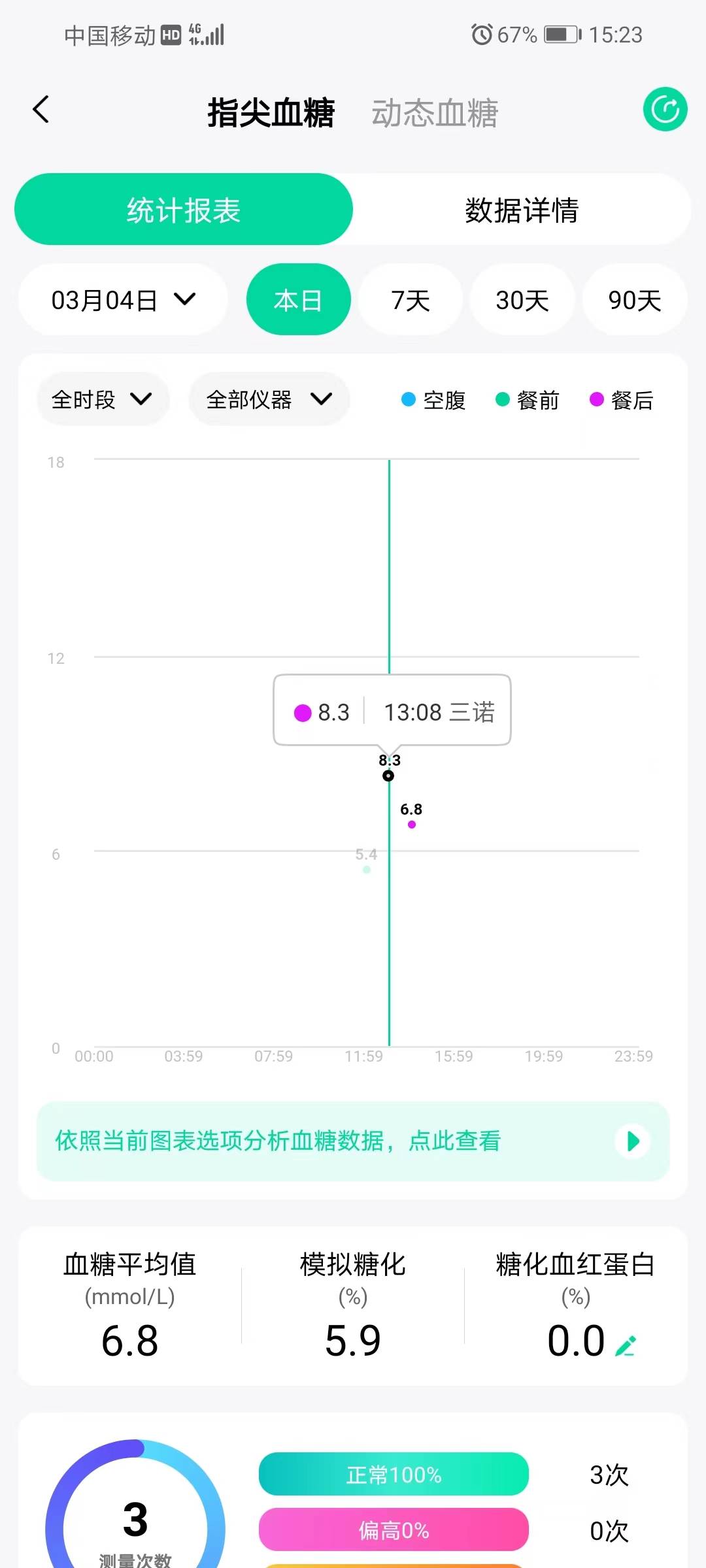Screen dimensions: 706x1568
Task: Go back using the top-left arrow
Action: click(x=41, y=110)
